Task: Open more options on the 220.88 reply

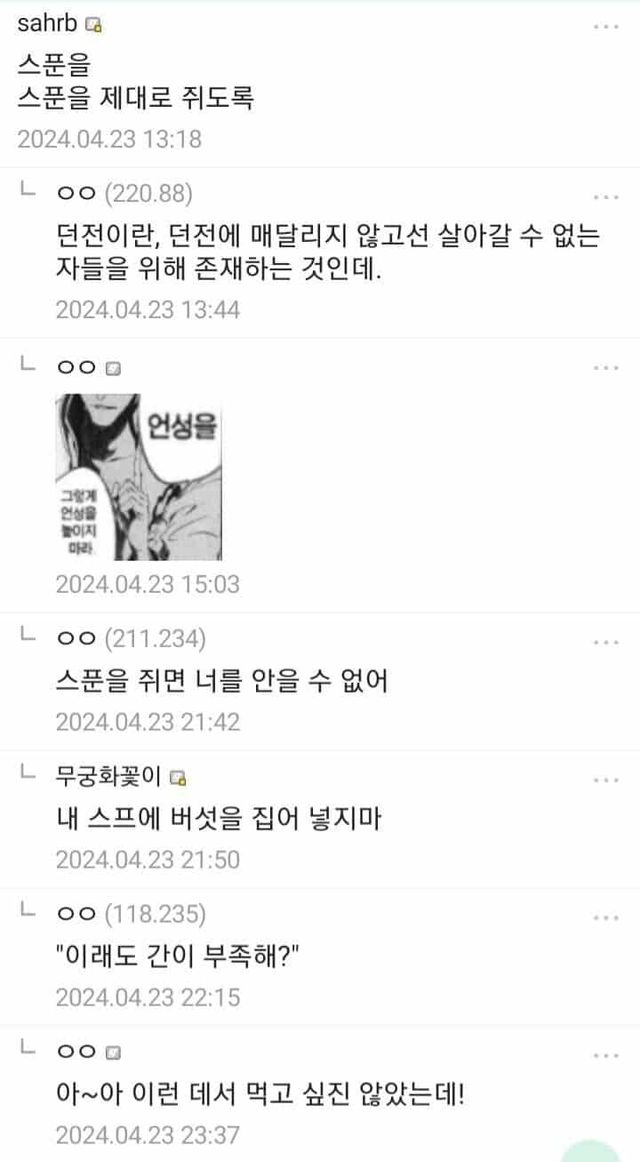Action: click(x=606, y=196)
